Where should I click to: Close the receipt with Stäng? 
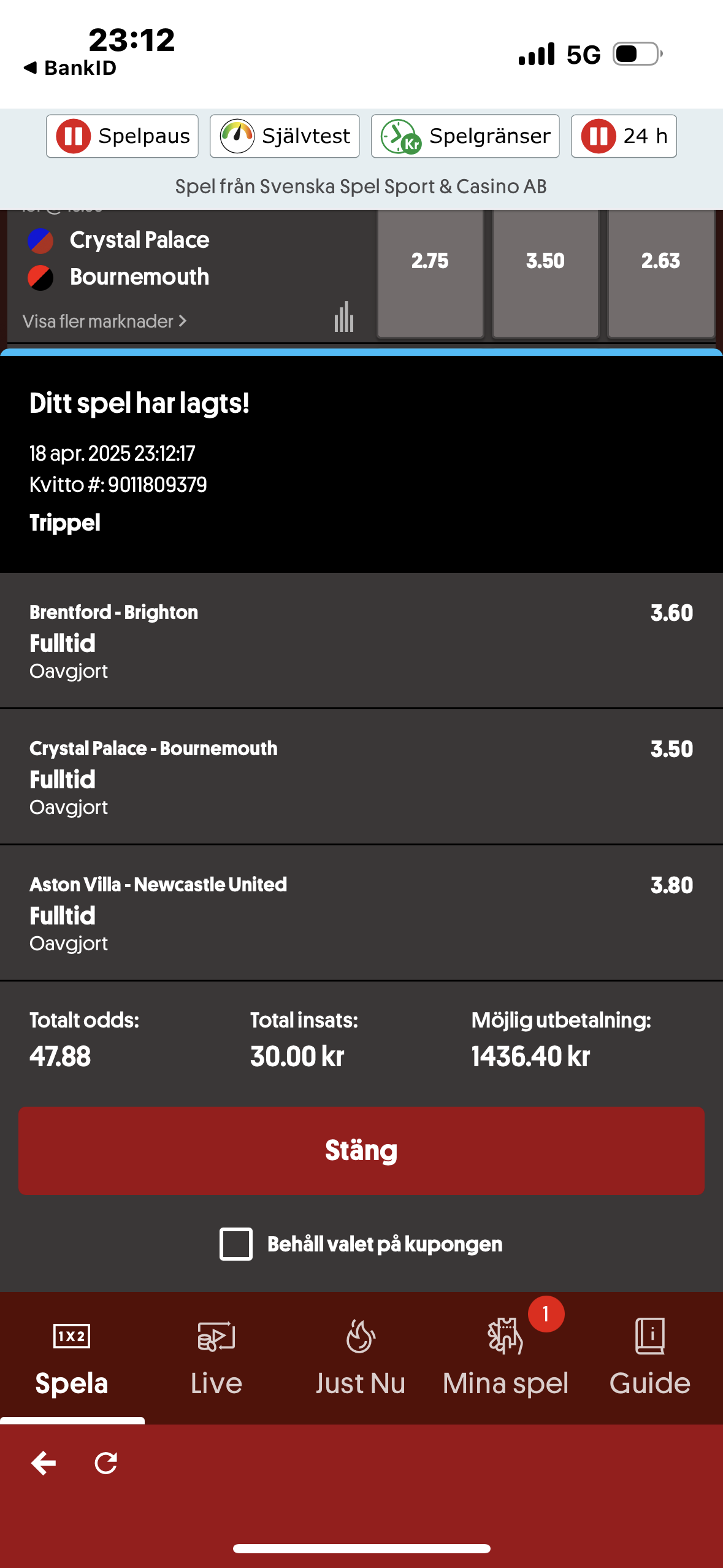(361, 1150)
